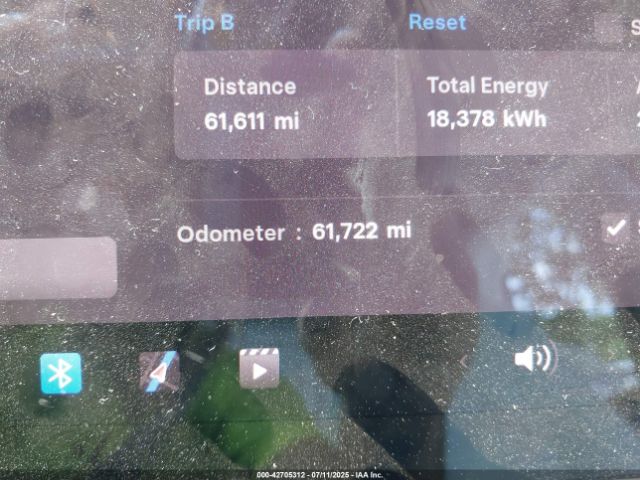The height and width of the screenshot is (480, 640).
Task: Launch the media player app
Action: pyautogui.click(x=259, y=370)
